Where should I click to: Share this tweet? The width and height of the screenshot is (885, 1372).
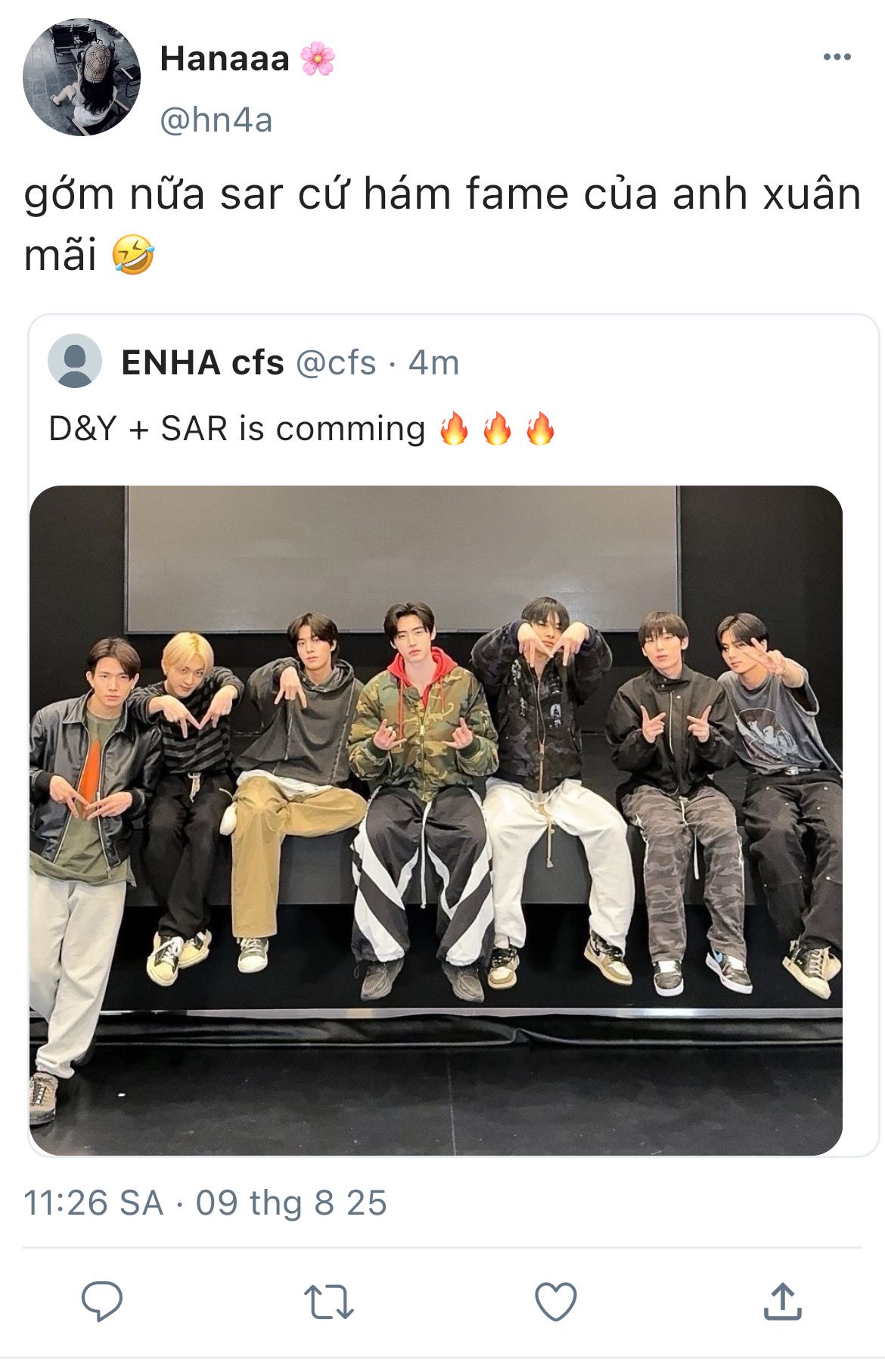[782, 1301]
